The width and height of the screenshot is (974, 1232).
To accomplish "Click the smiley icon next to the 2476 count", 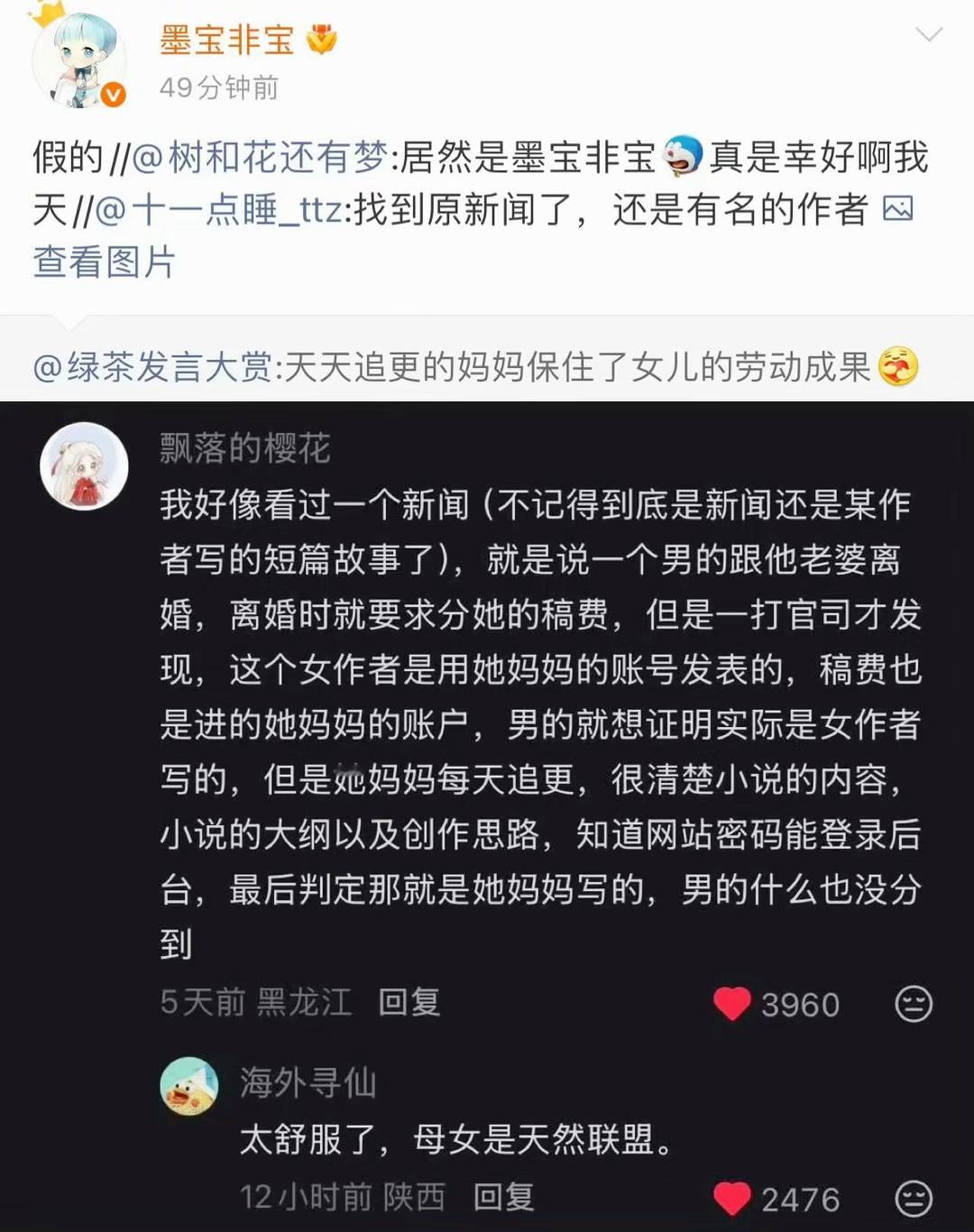I will coord(914,1200).
